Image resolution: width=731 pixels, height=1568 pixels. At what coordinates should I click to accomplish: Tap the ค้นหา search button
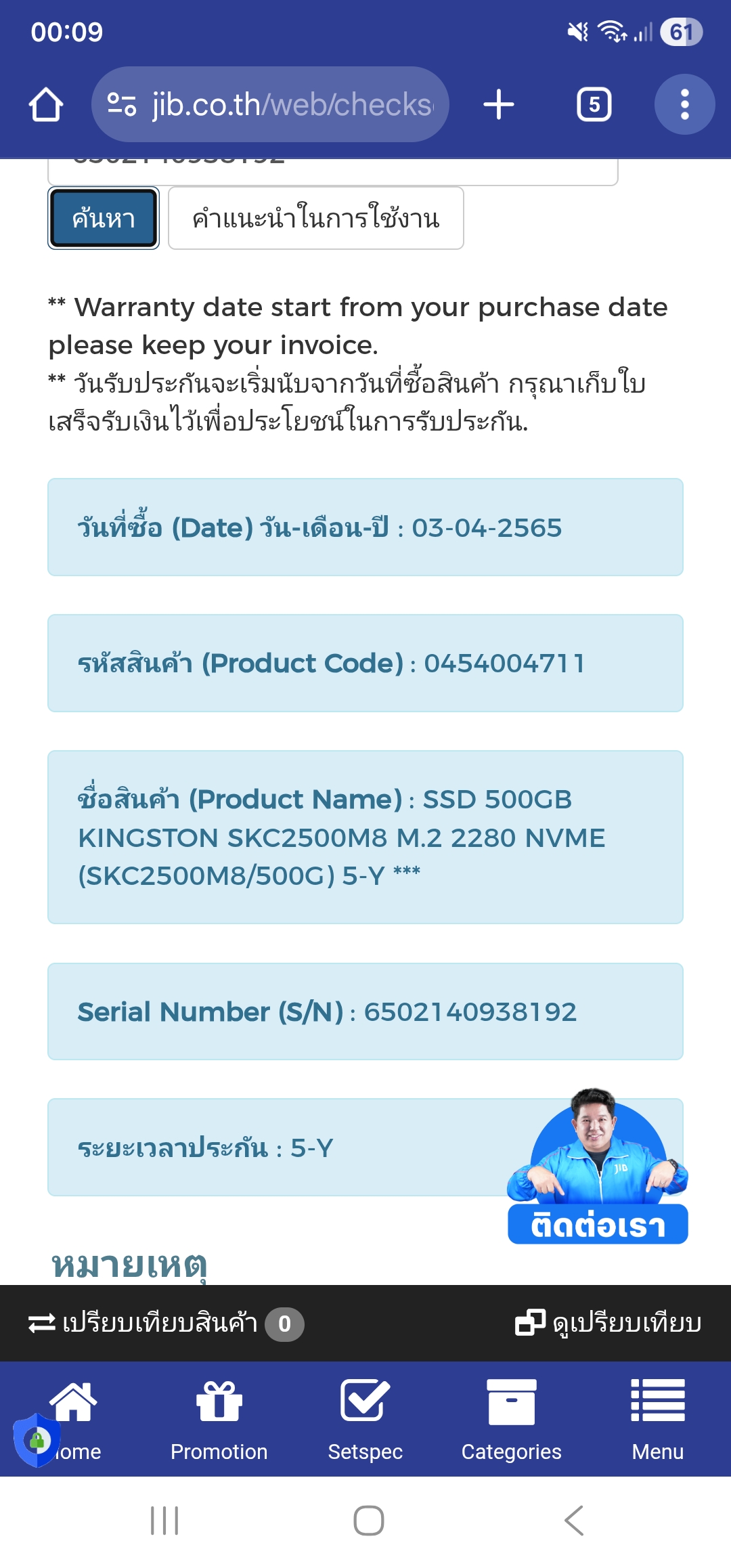(x=104, y=218)
